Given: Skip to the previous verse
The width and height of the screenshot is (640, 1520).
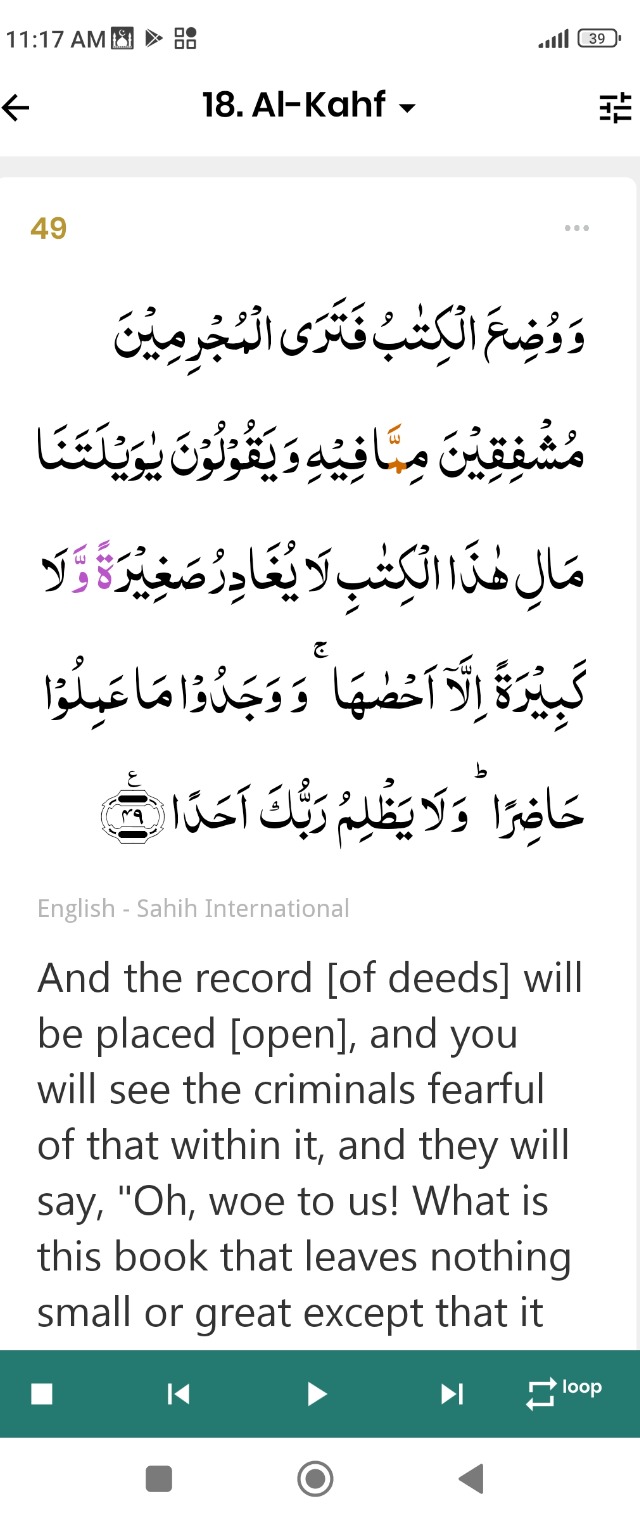Looking at the screenshot, I should click(x=179, y=1393).
